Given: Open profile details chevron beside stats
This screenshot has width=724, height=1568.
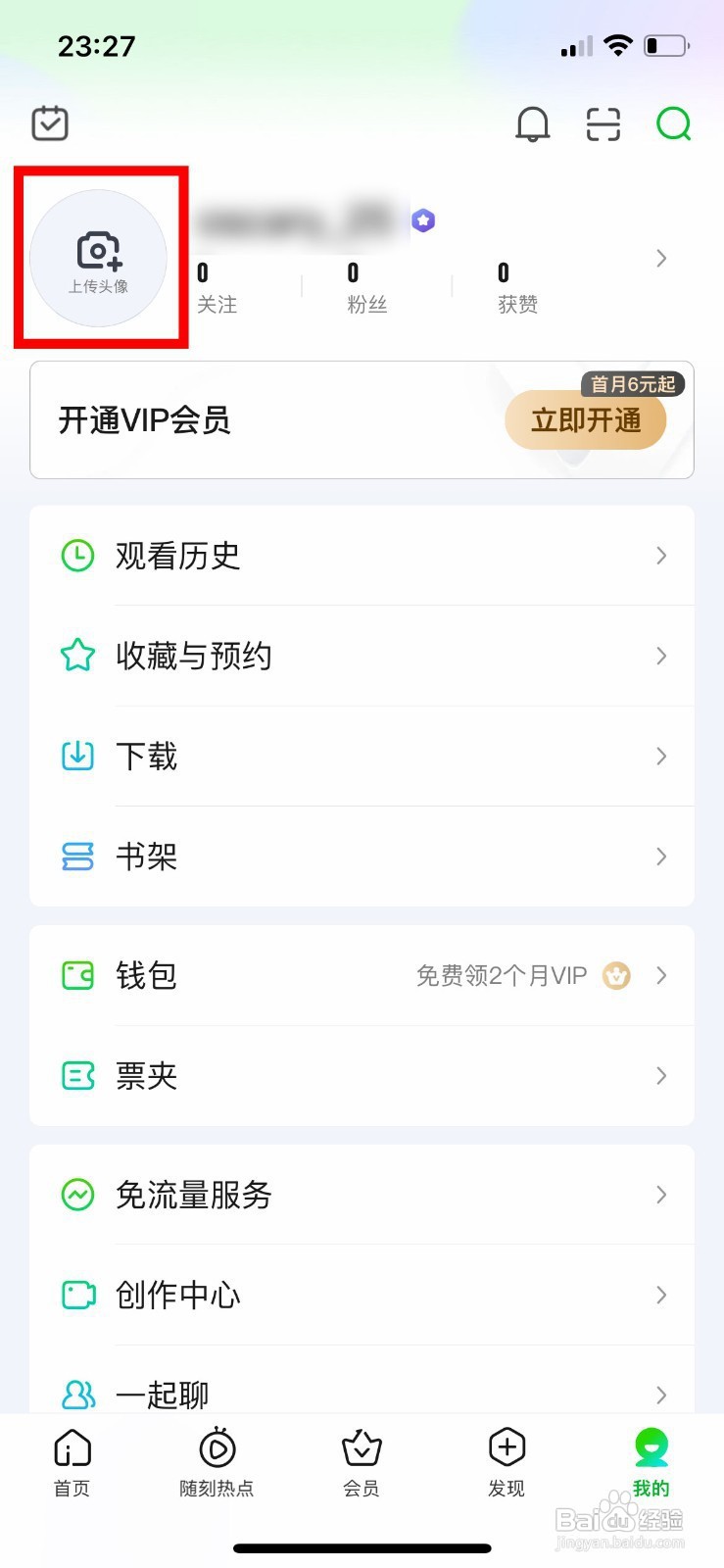Looking at the screenshot, I should tap(661, 259).
